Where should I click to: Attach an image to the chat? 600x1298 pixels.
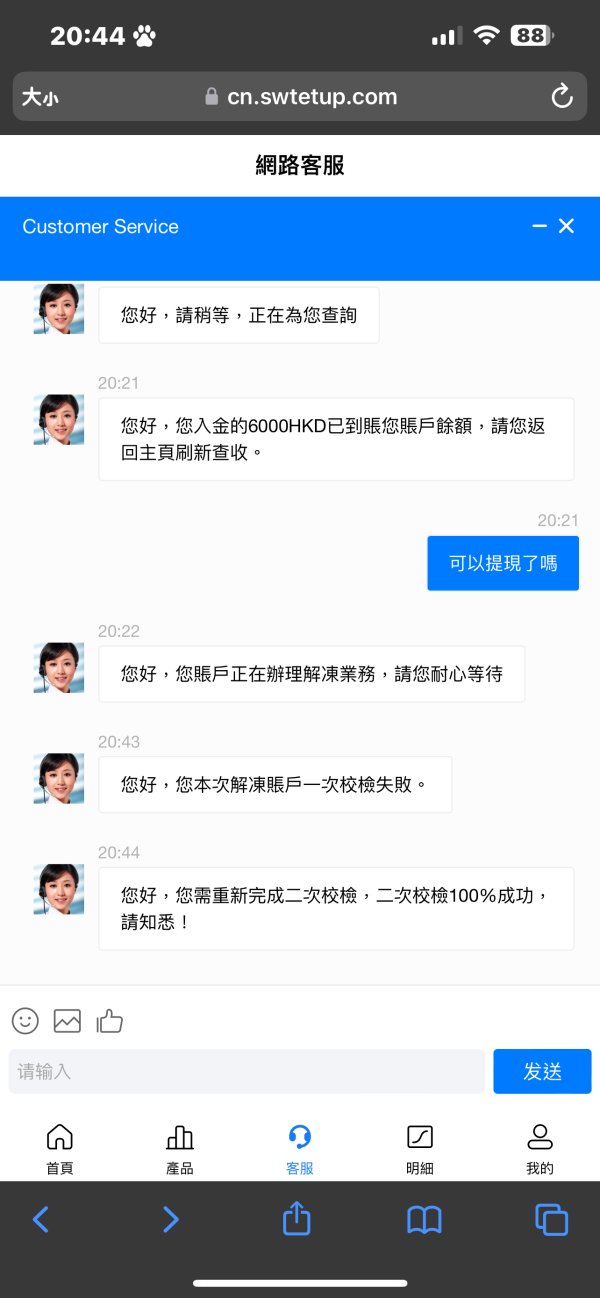coord(67,1021)
